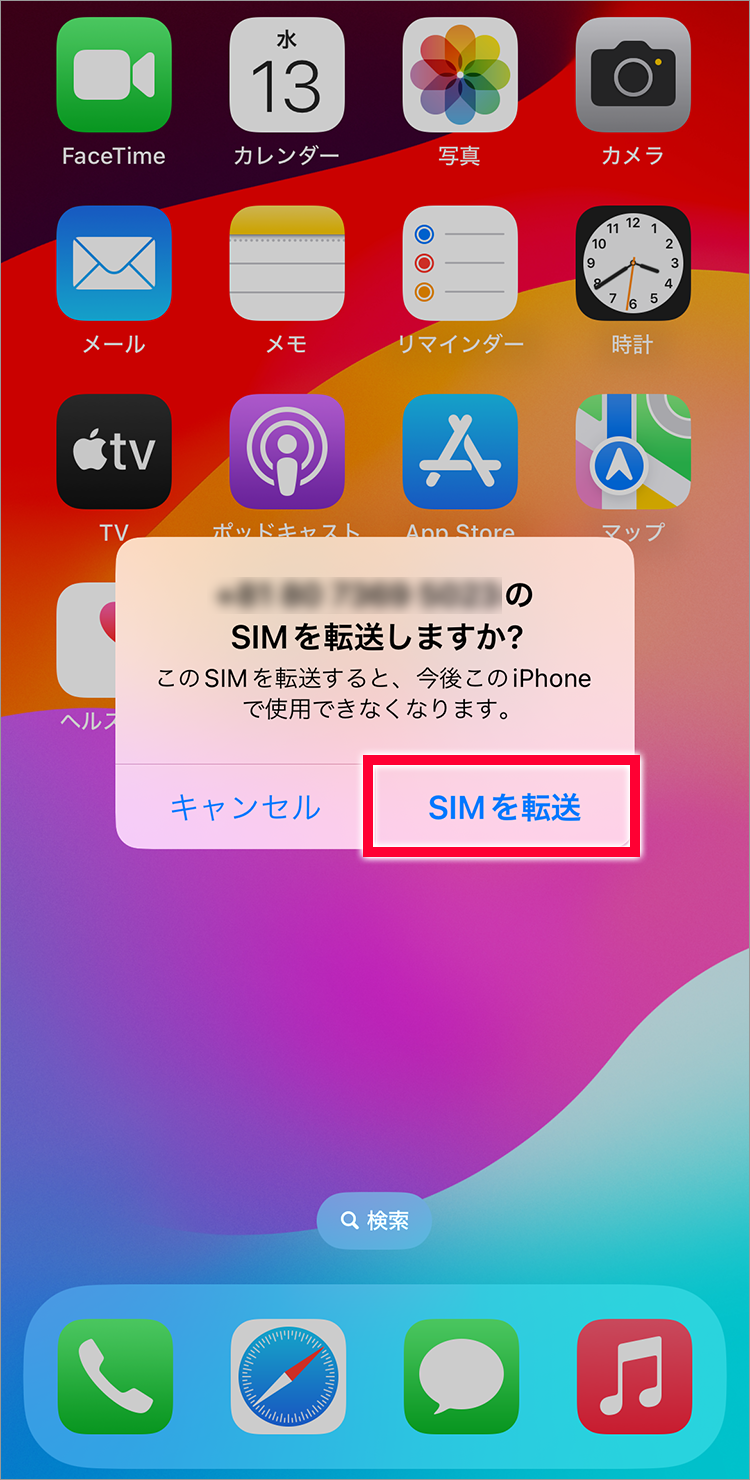The image size is (750, 1480).
Task: Launch the マップ app
Action: pos(633,451)
